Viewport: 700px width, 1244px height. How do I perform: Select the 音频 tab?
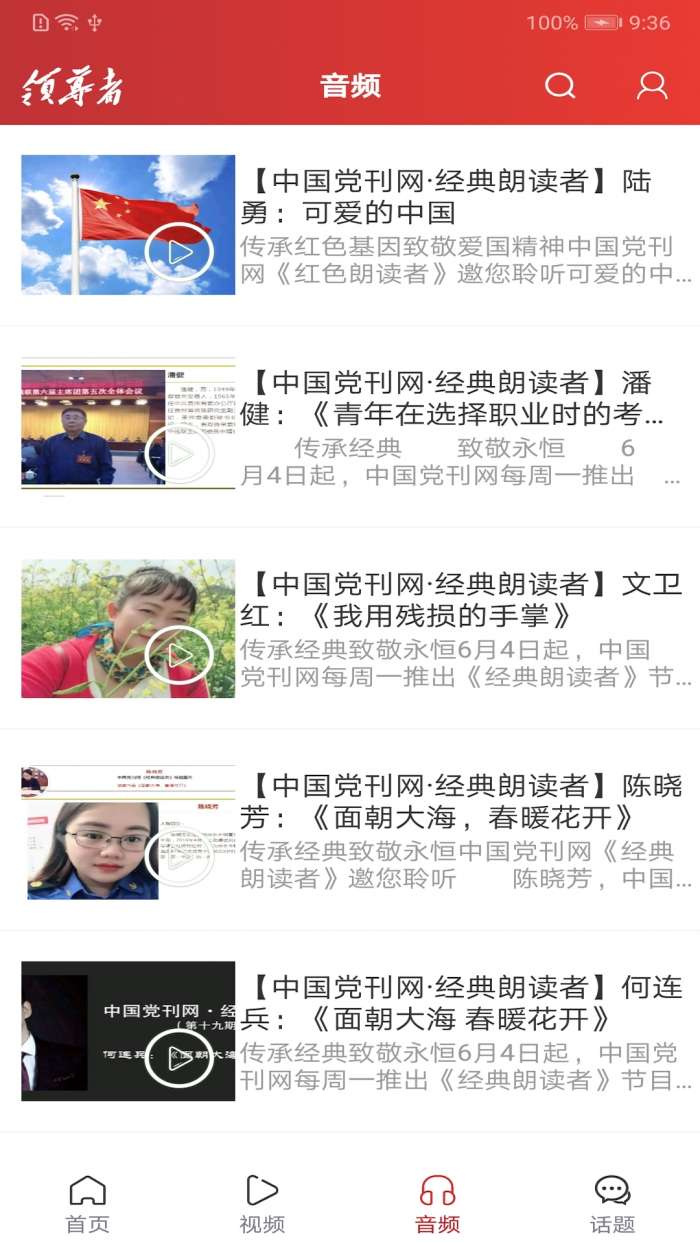tap(437, 1204)
